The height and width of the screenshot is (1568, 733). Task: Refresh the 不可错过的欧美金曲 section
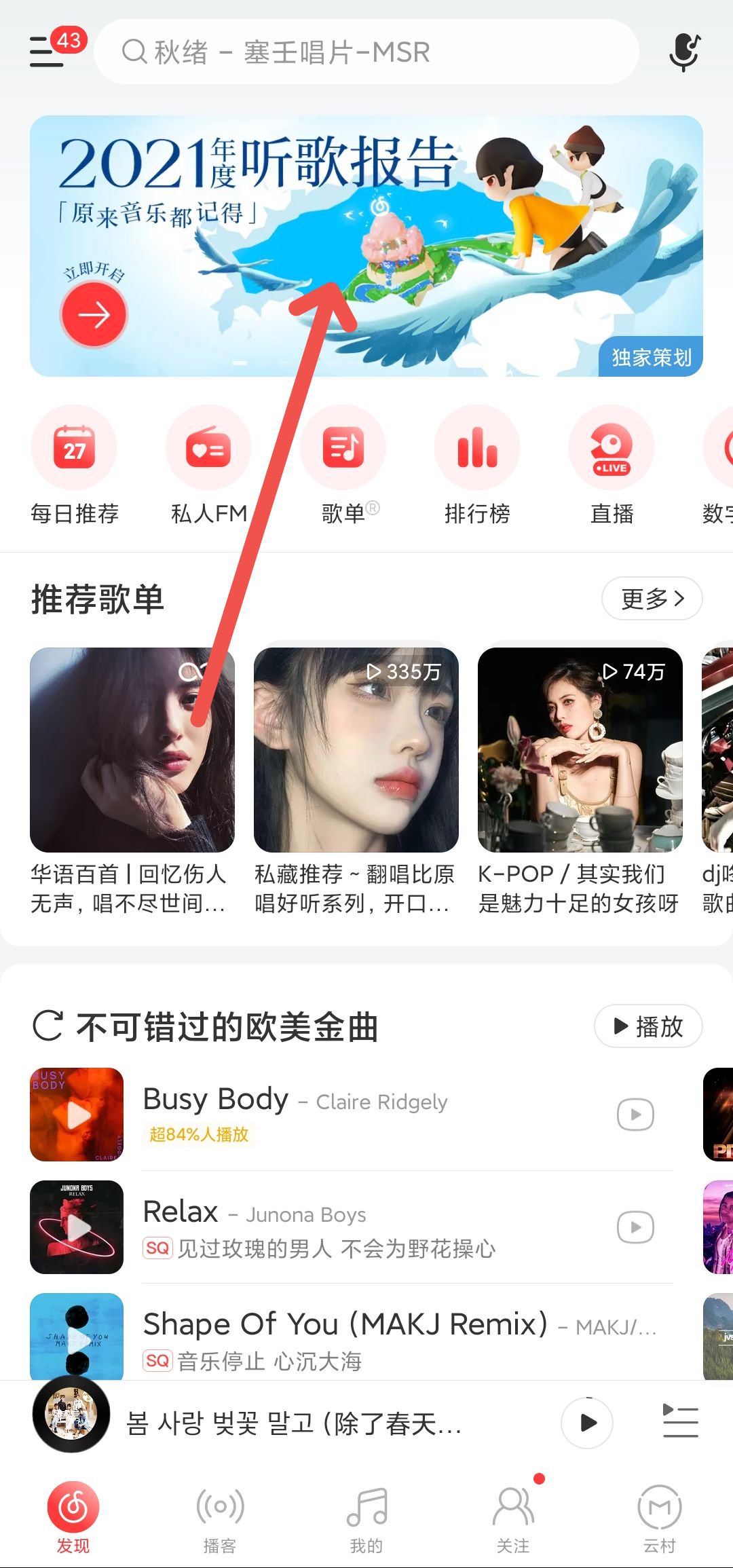click(48, 1026)
